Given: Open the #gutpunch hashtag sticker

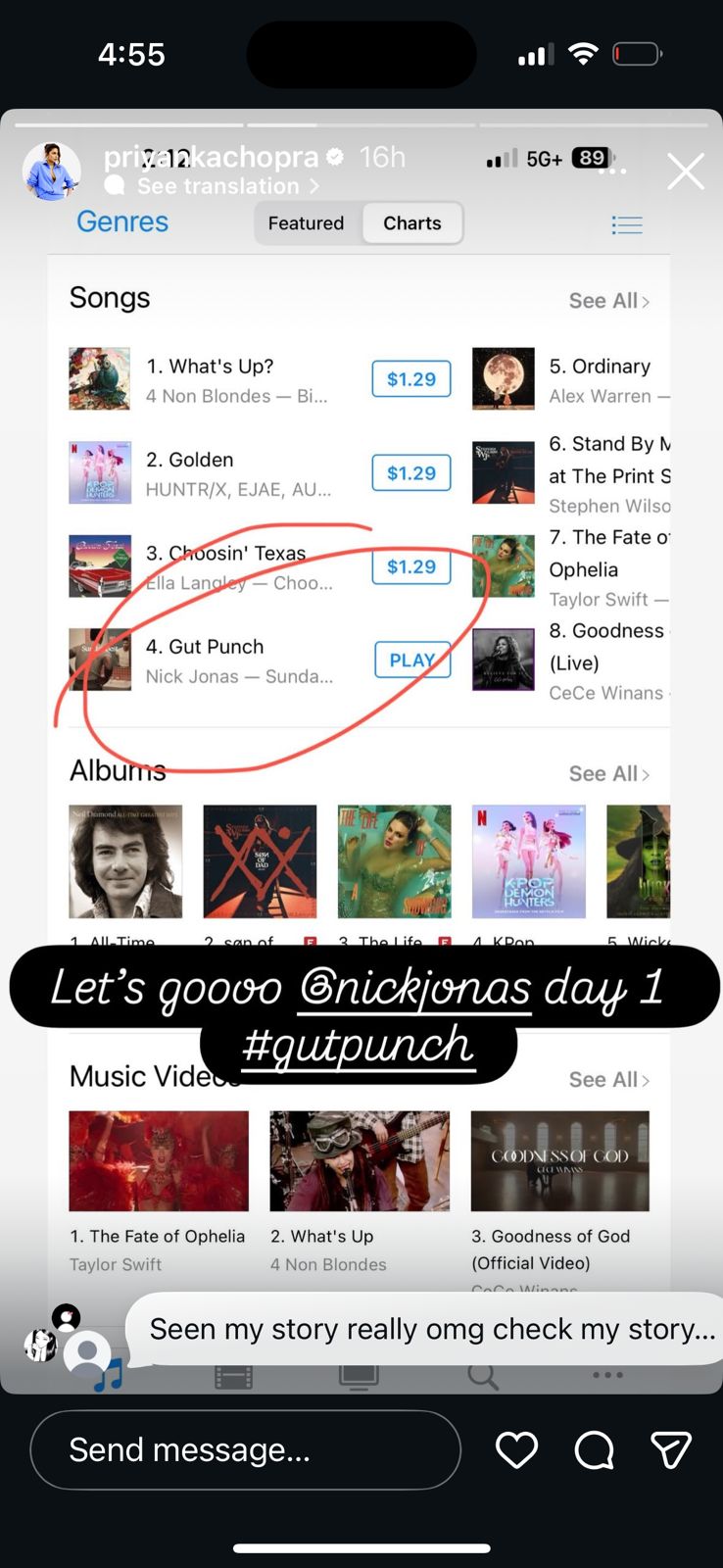Looking at the screenshot, I should [x=359, y=1046].
